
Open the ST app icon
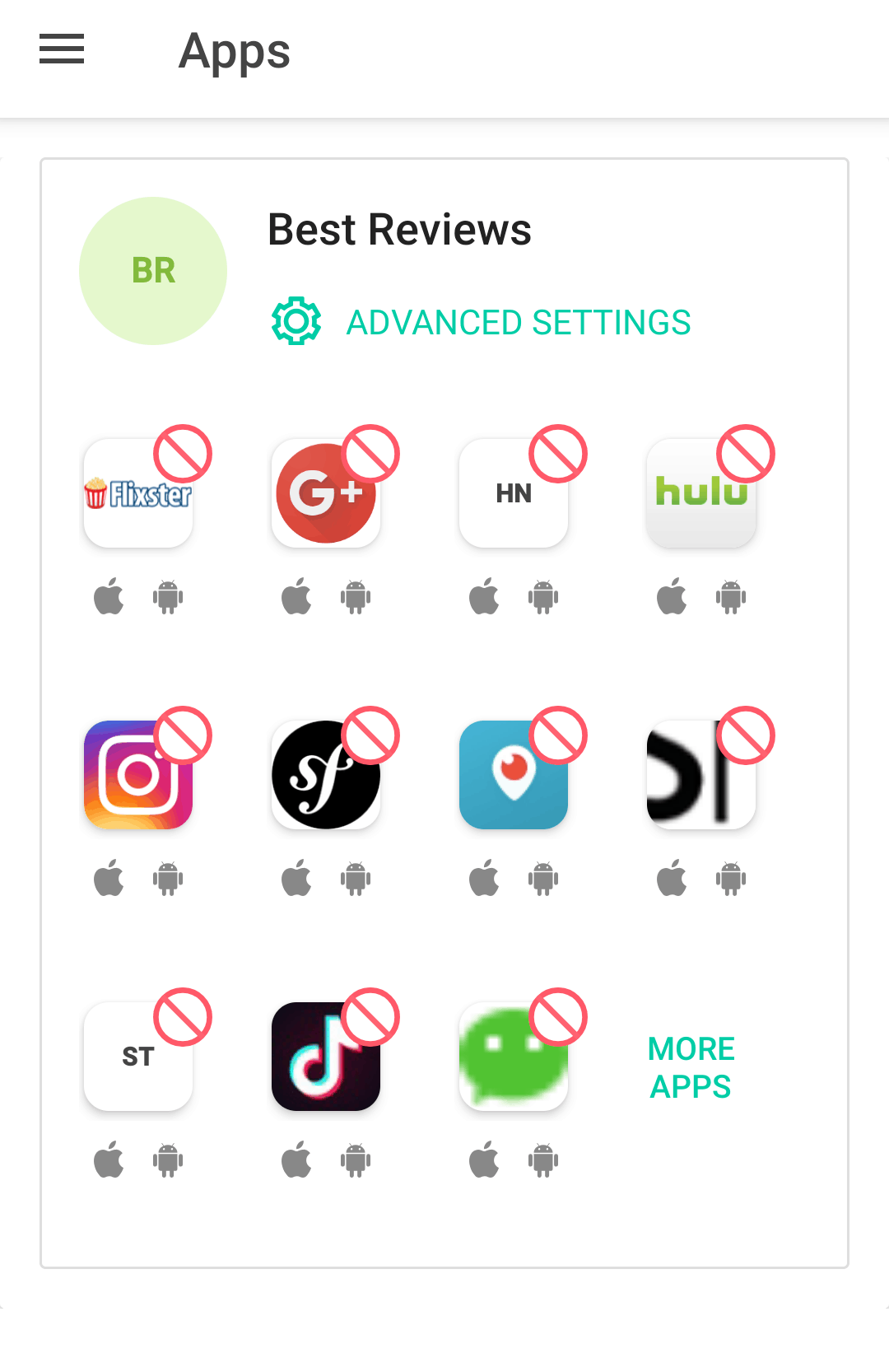[137, 1057]
